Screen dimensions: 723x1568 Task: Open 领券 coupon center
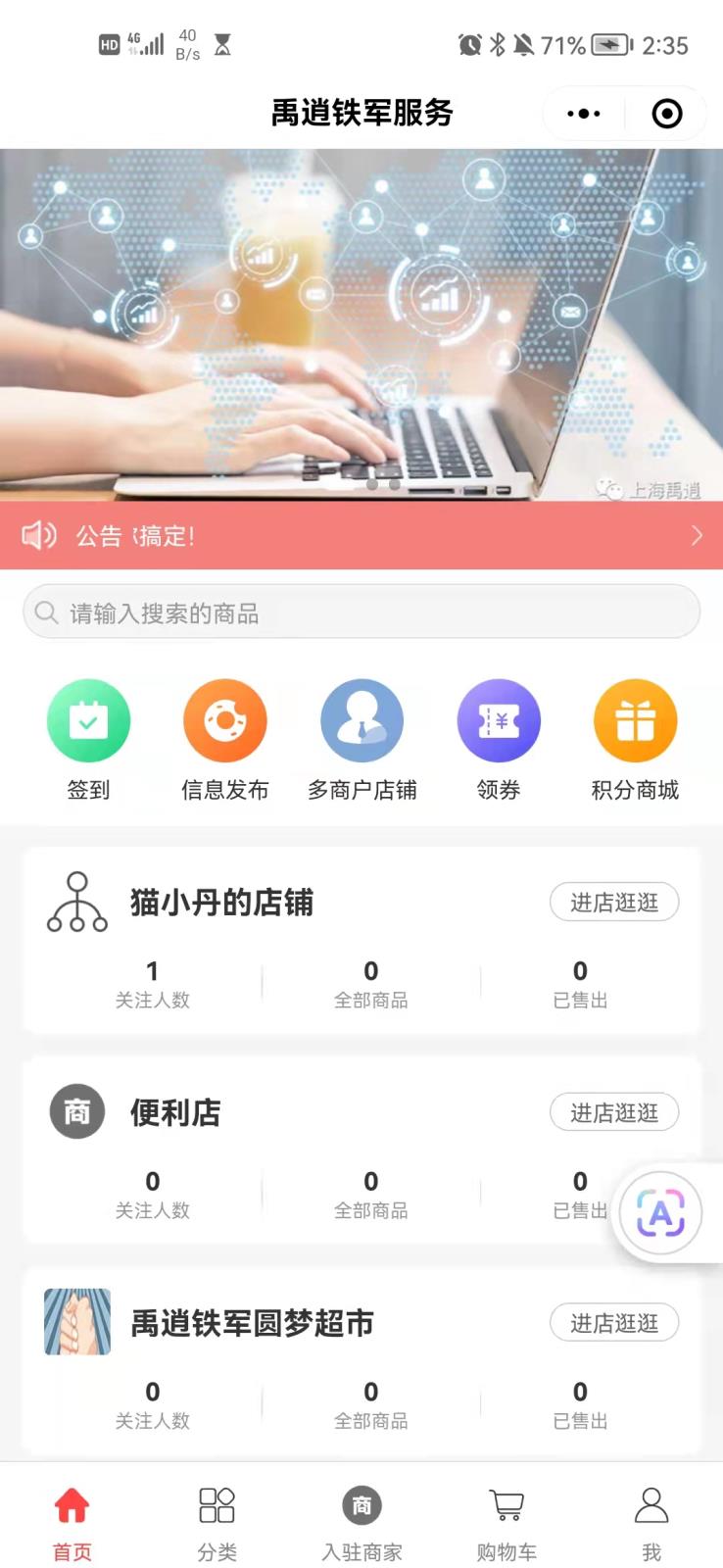click(499, 739)
